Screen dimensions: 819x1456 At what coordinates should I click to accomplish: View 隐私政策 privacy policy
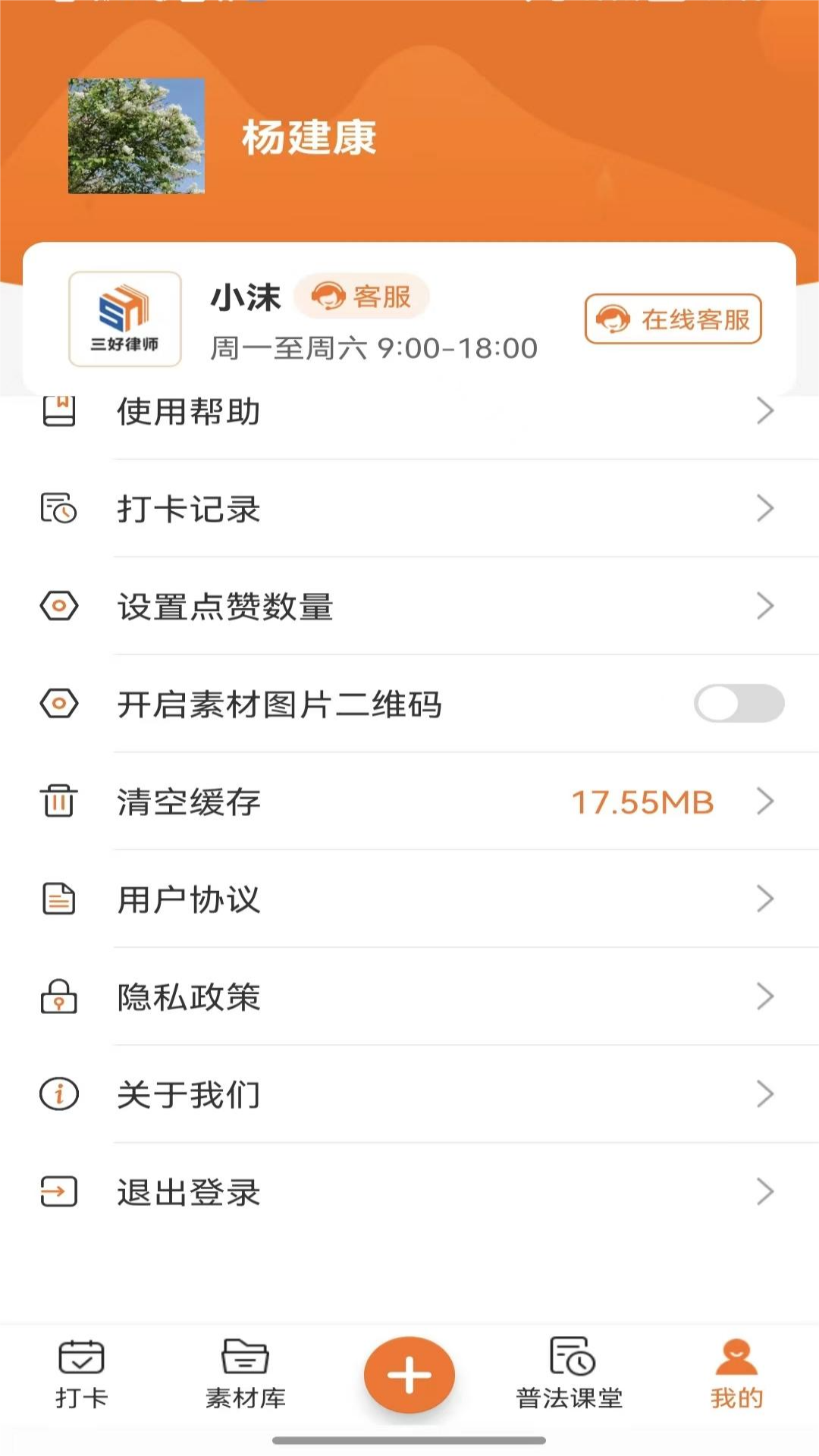point(409,997)
